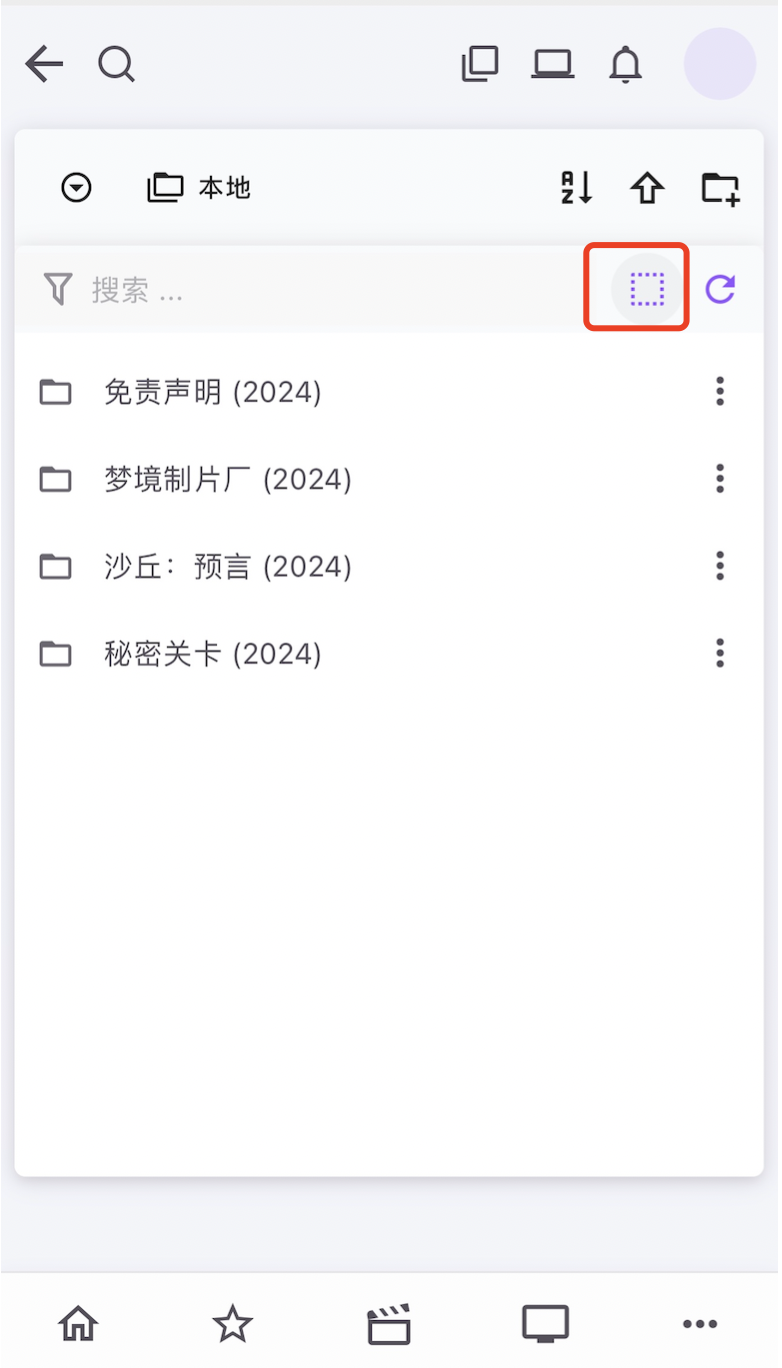Go back using the arrow
Screen dimensions: 782x1368
pos(44,65)
